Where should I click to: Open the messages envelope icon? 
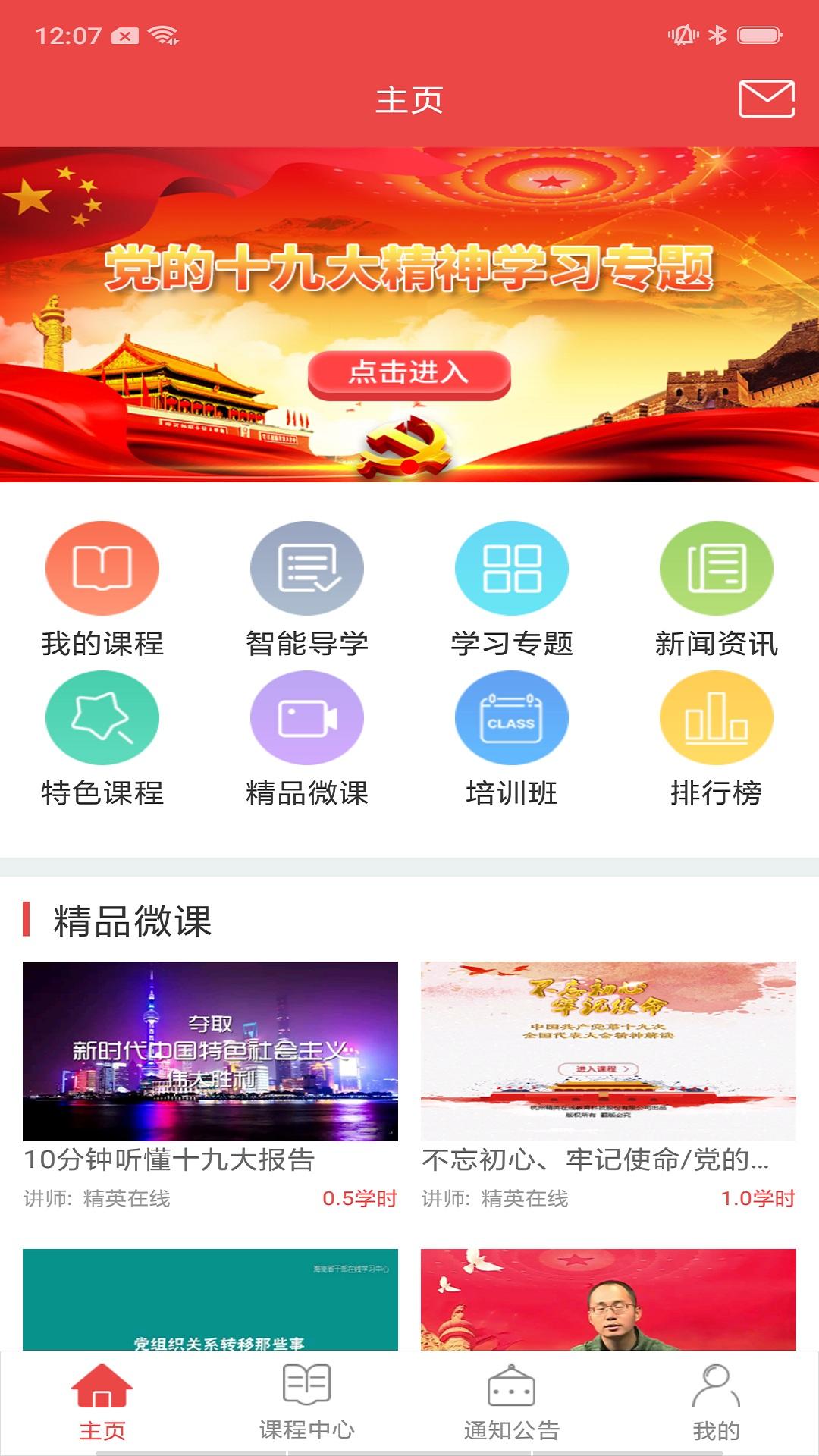pos(767,99)
